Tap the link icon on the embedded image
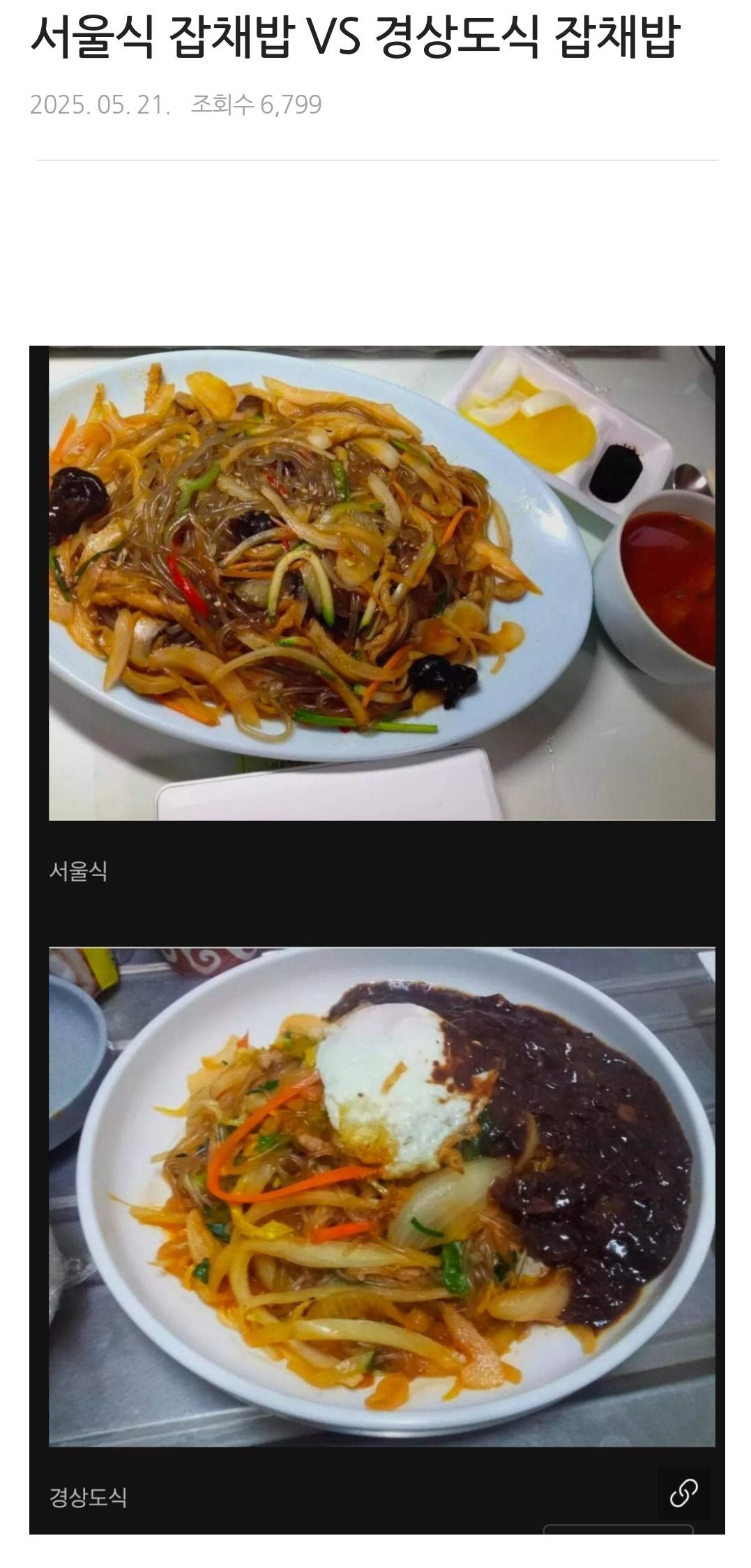 (683, 1493)
